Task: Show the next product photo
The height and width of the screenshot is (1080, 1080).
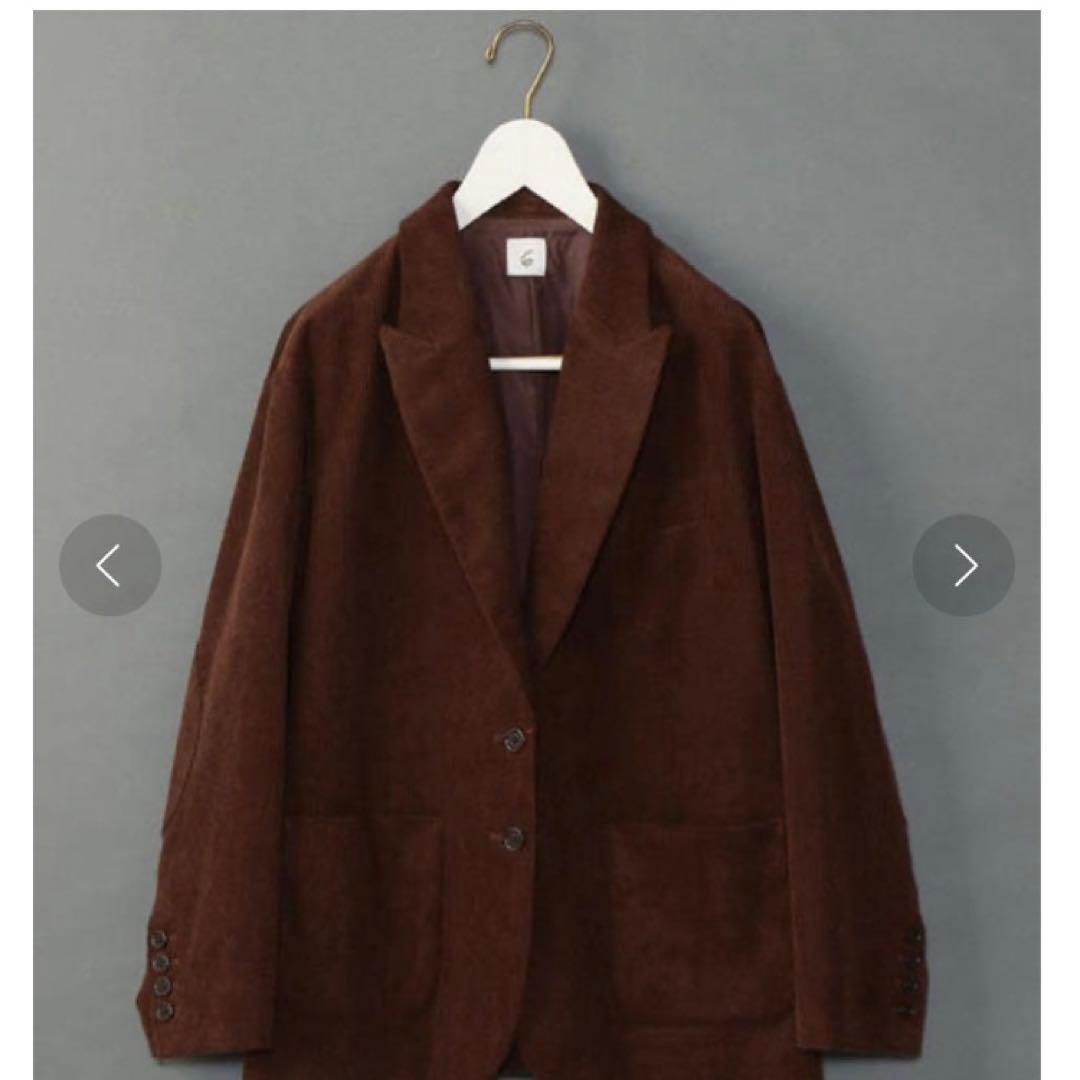Action: tap(964, 566)
